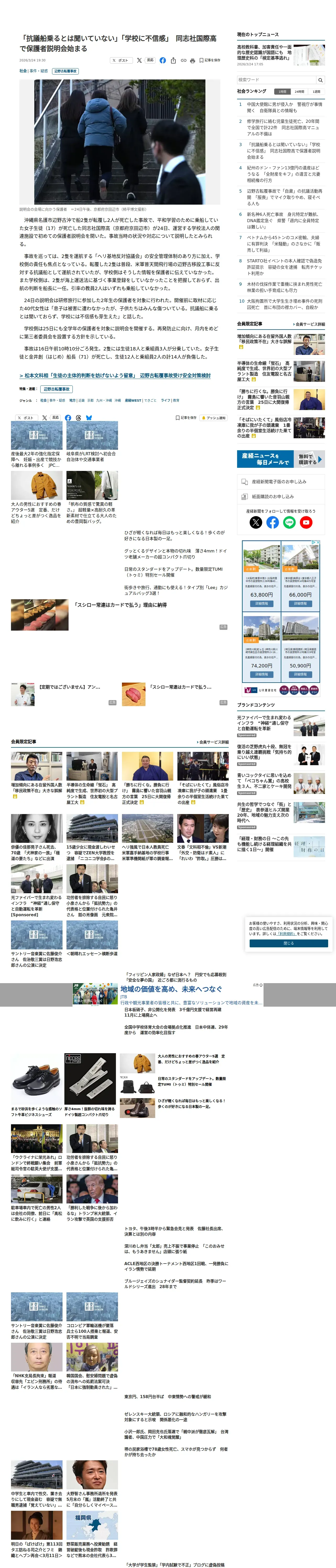Tap the 検索ワード search field
Image resolution: width=336 pixels, height=1568 pixels.
[276, 80]
